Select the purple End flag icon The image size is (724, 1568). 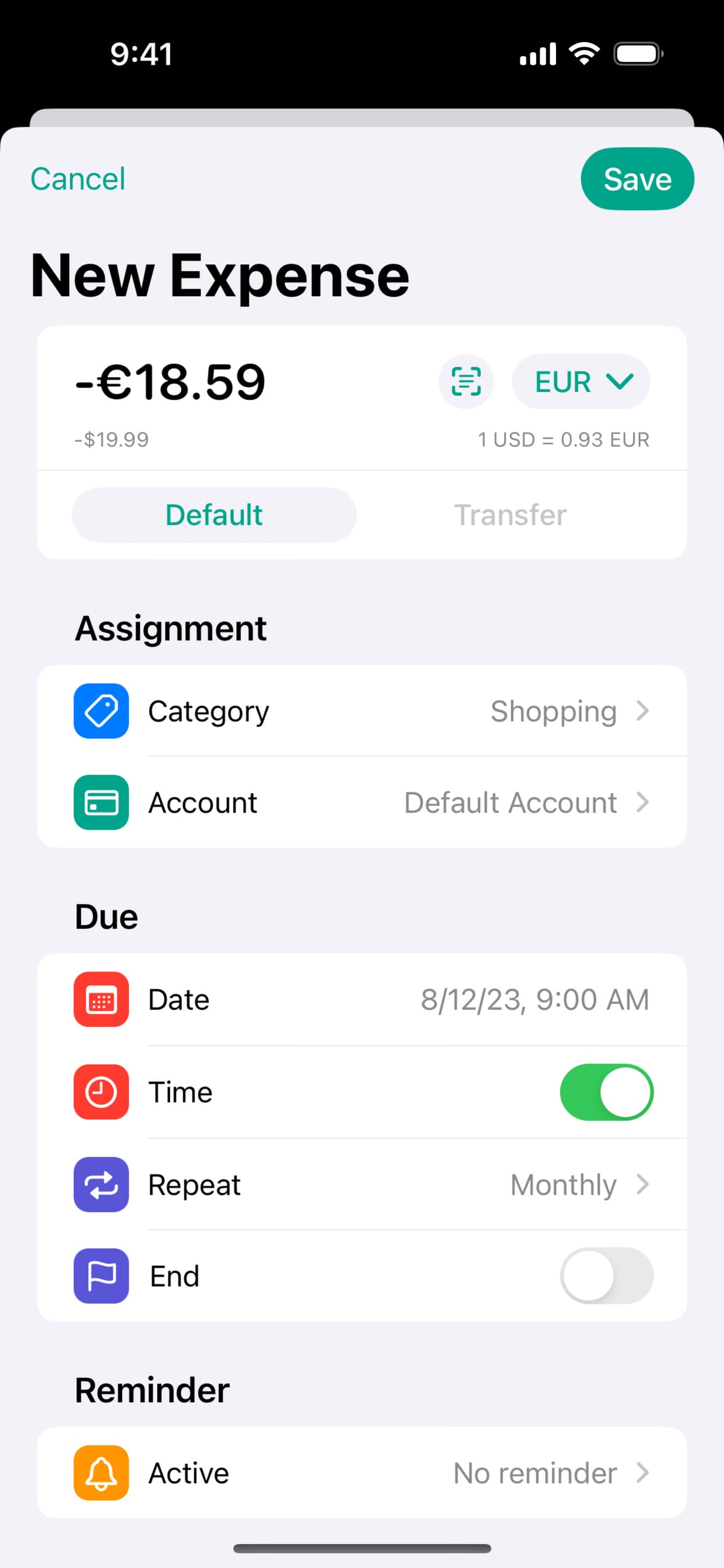101,1276
